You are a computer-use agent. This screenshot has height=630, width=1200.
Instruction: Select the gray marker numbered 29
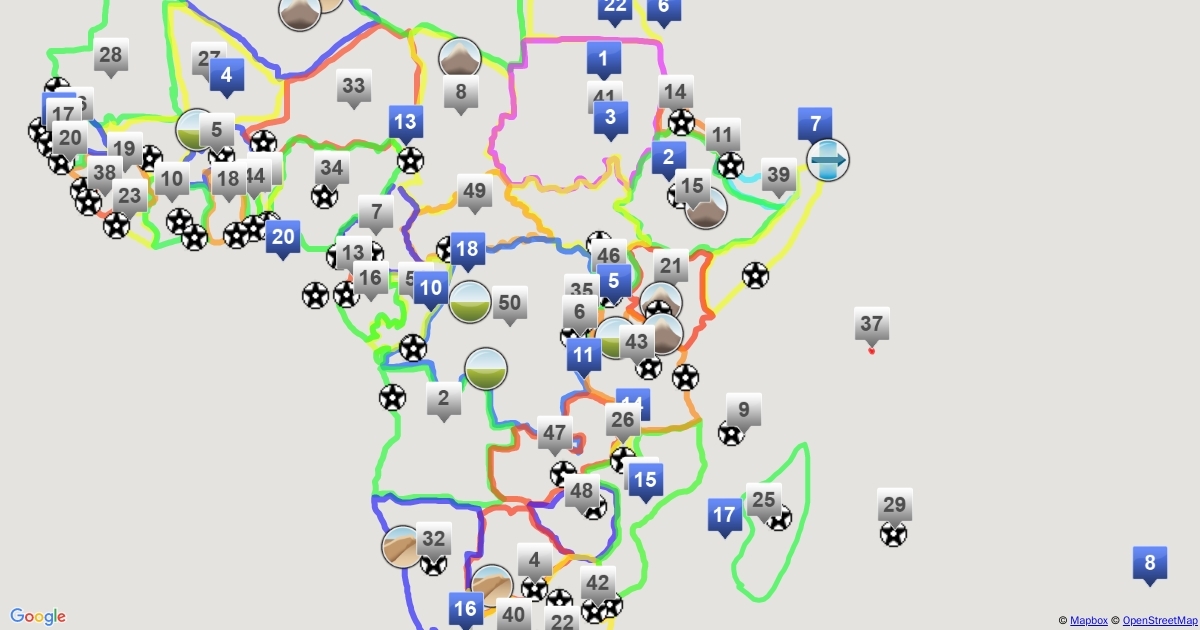coord(895,505)
